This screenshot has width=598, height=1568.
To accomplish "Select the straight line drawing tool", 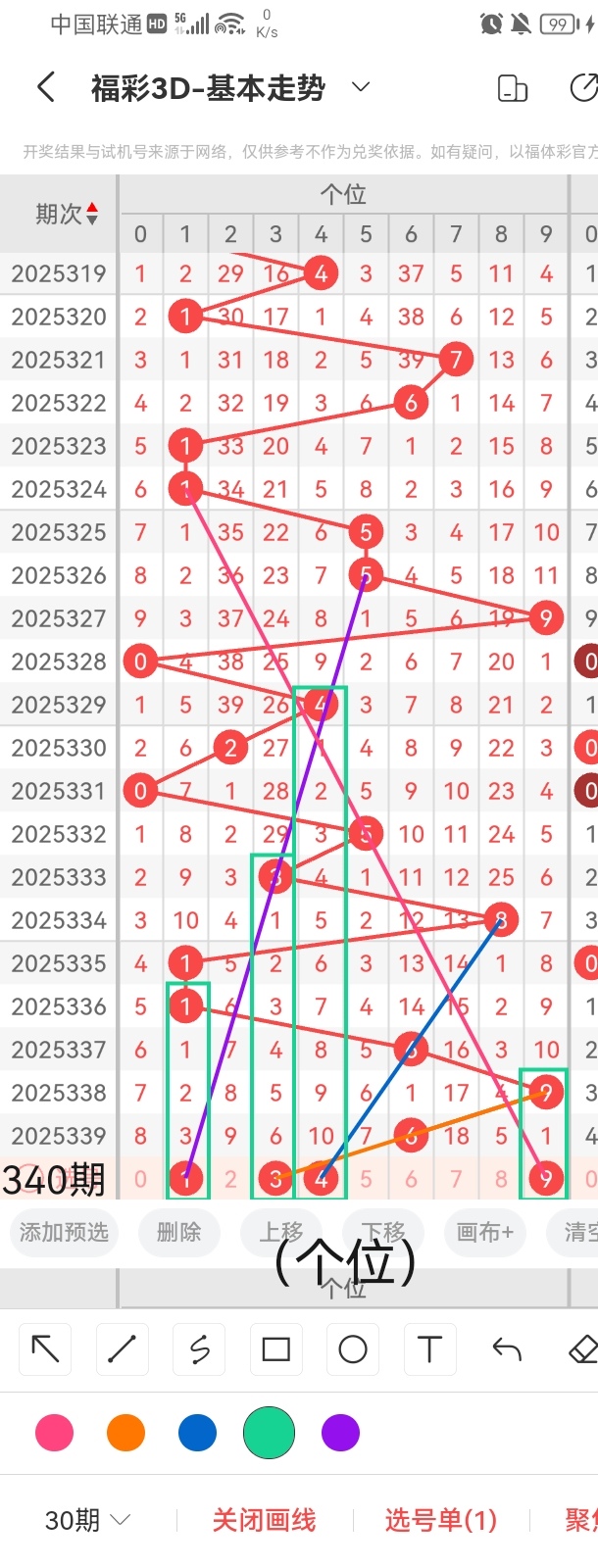I will [122, 1349].
